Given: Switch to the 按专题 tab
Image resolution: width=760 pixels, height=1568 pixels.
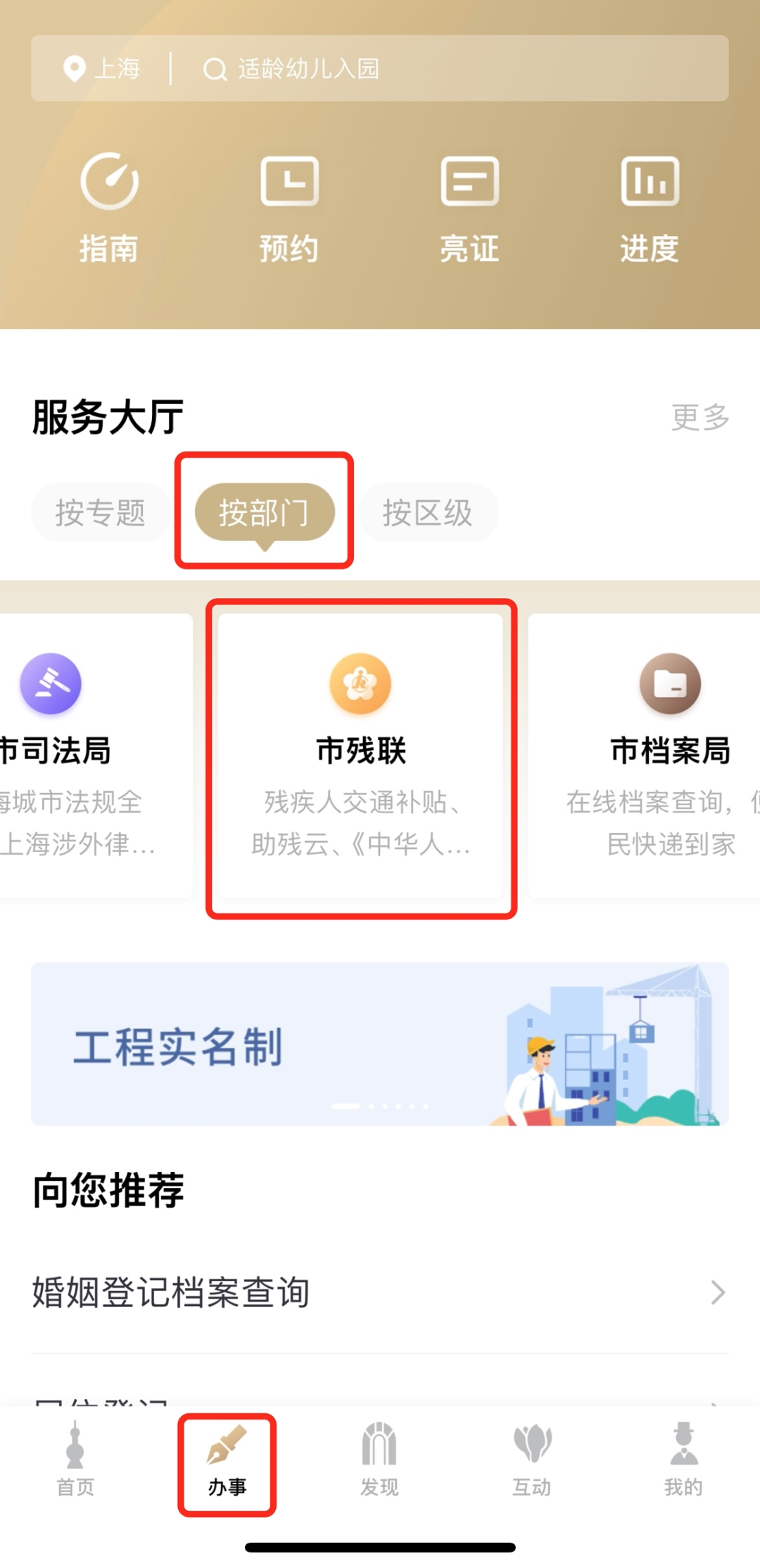Looking at the screenshot, I should [101, 512].
